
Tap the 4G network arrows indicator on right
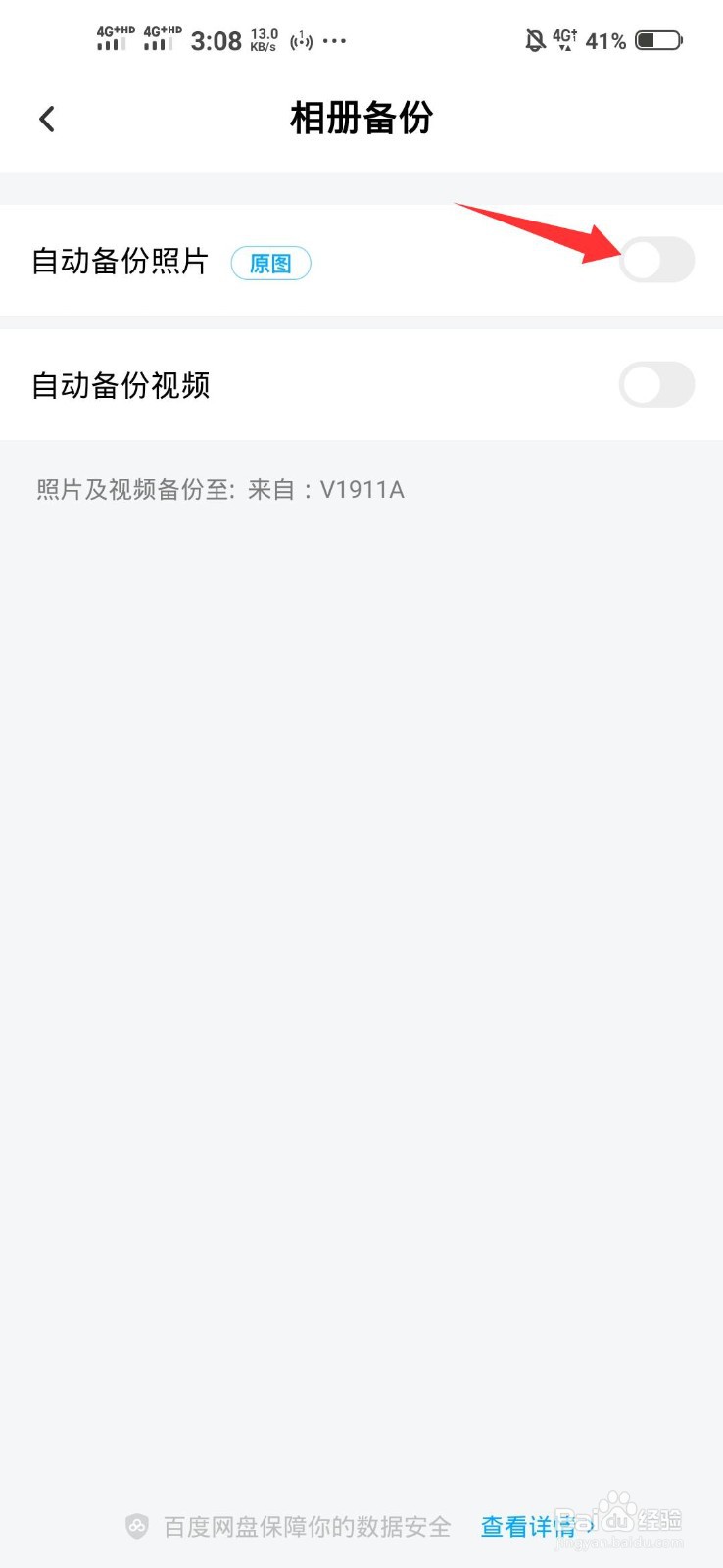[564, 39]
